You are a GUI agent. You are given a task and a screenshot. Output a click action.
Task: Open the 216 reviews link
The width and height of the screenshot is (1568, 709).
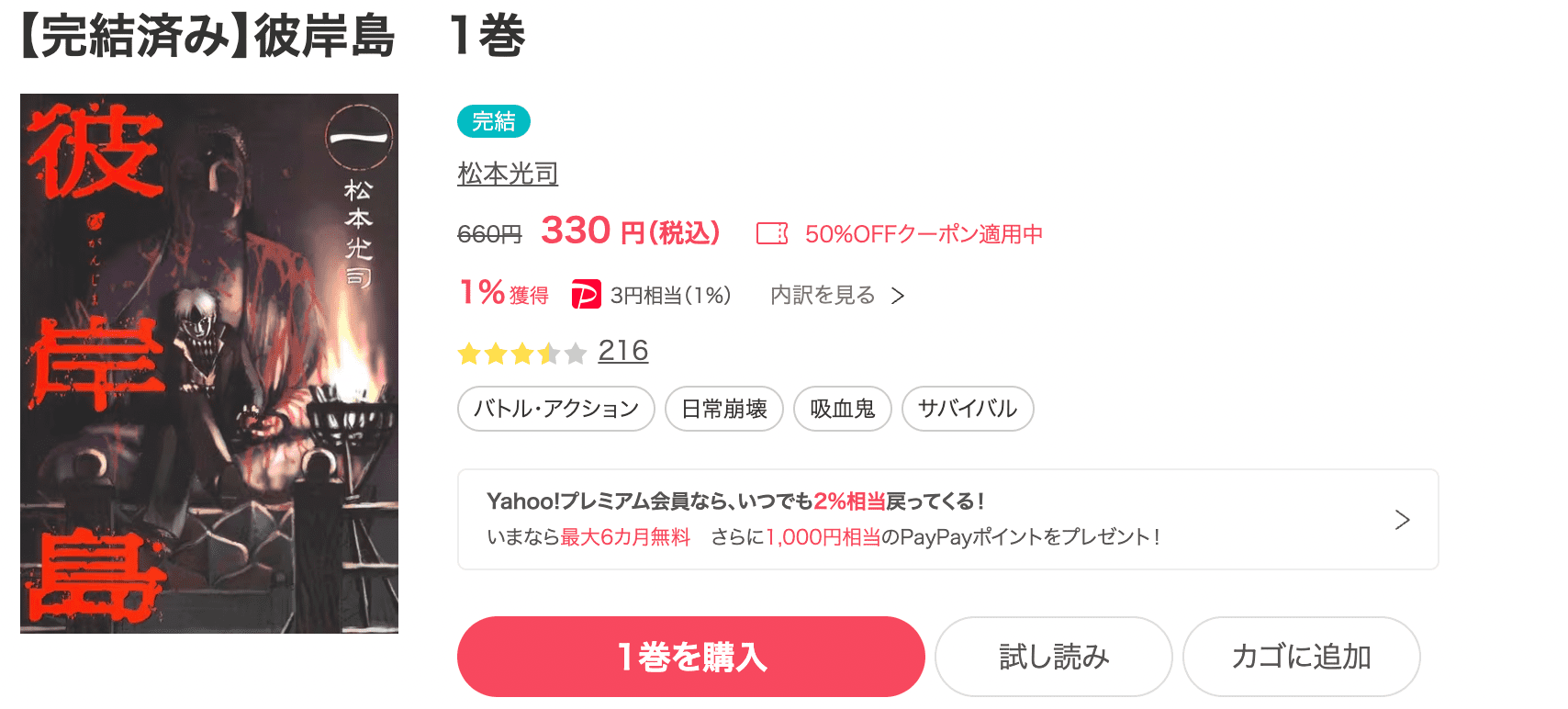point(622,351)
